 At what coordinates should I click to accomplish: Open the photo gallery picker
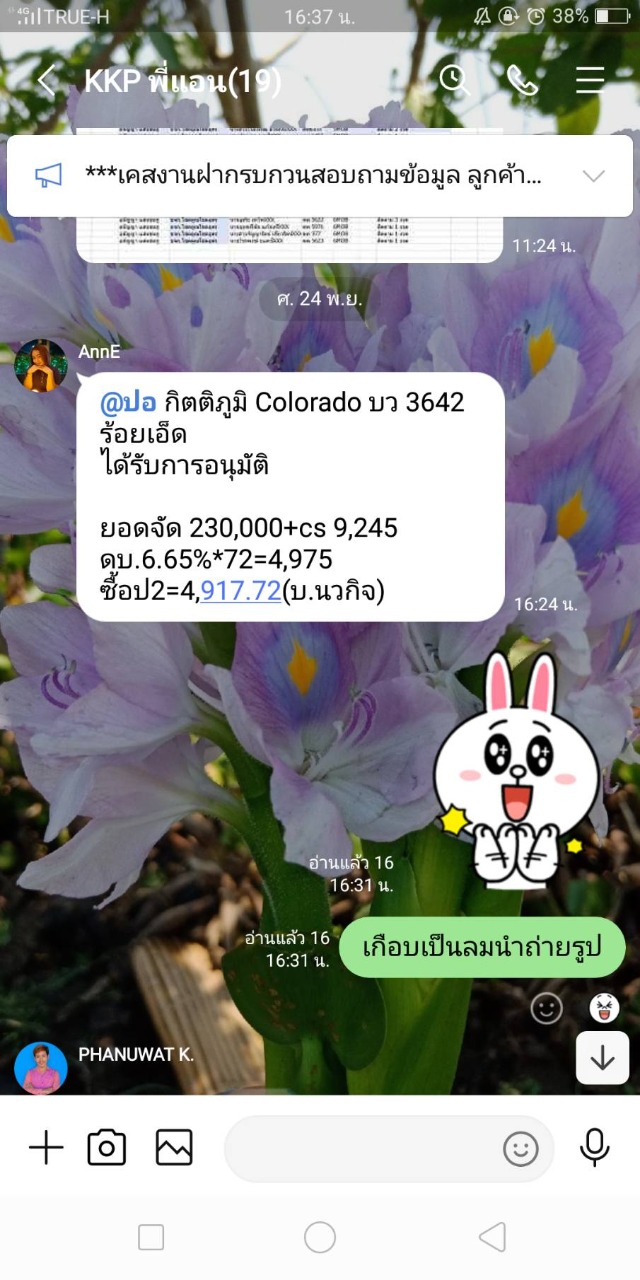[x=174, y=1148]
